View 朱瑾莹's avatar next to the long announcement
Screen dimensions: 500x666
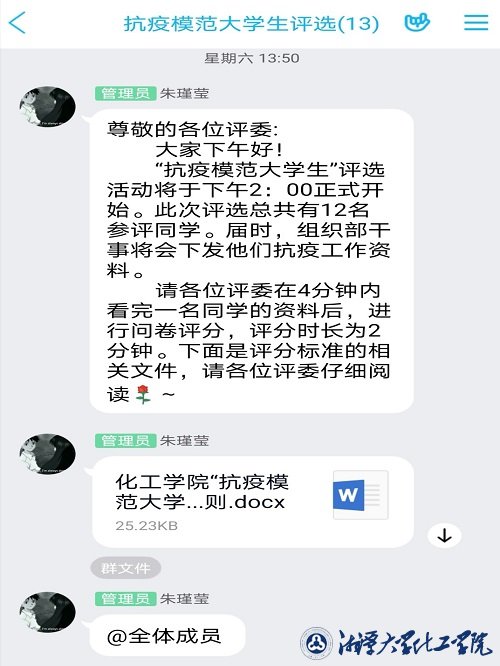pyautogui.click(x=48, y=107)
